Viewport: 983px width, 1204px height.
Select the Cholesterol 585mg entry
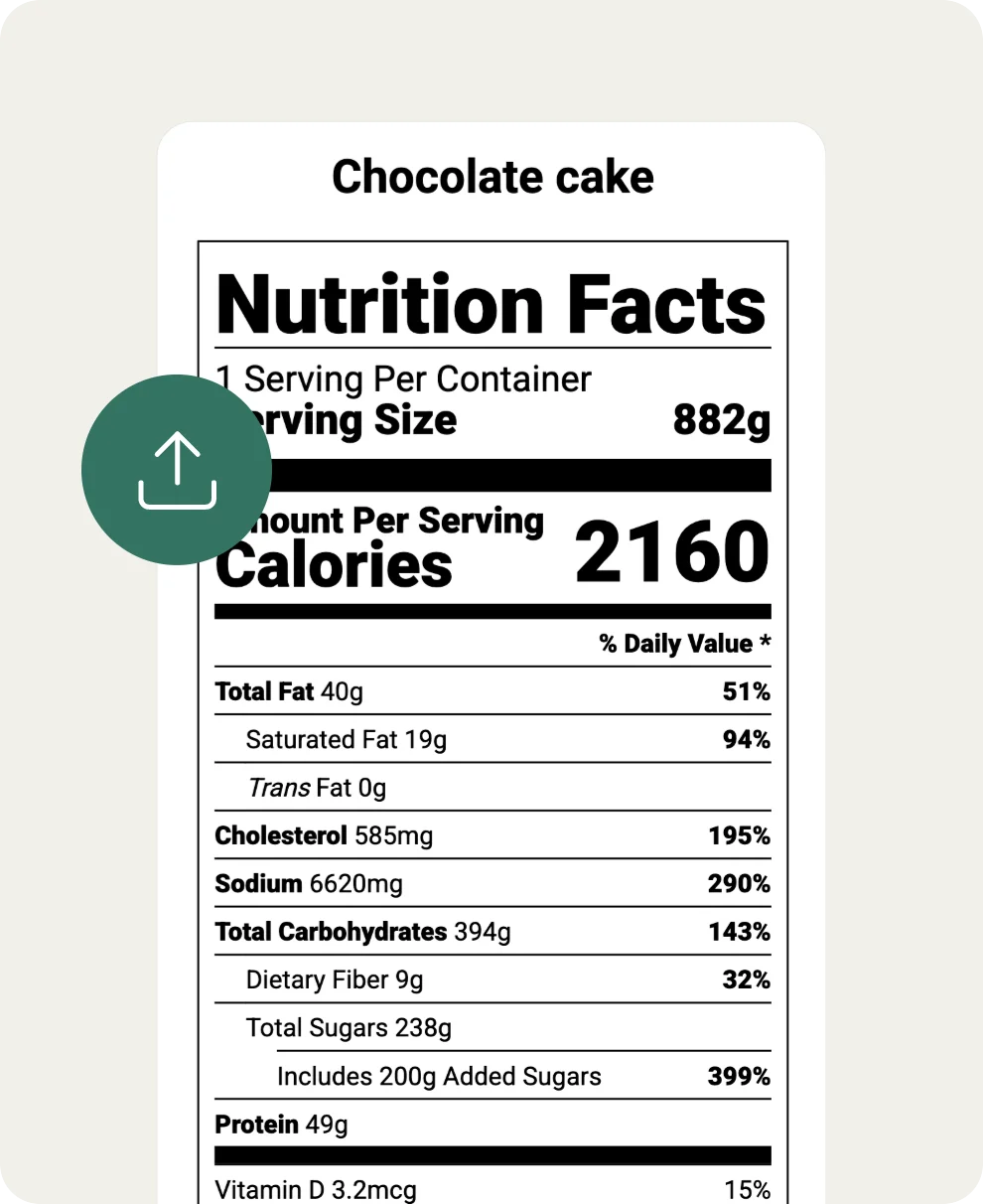324,835
